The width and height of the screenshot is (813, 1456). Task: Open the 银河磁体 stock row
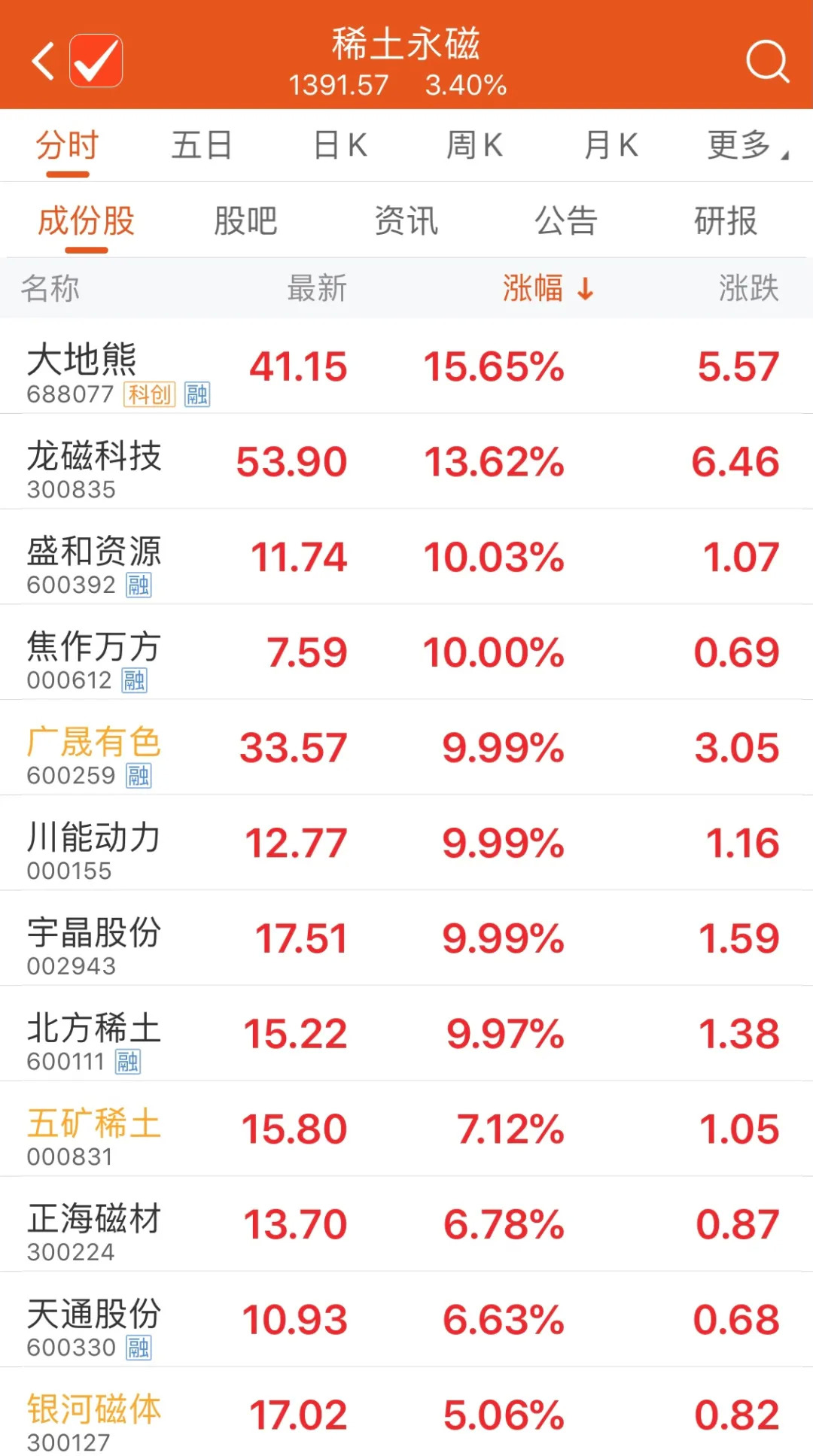406,1414
